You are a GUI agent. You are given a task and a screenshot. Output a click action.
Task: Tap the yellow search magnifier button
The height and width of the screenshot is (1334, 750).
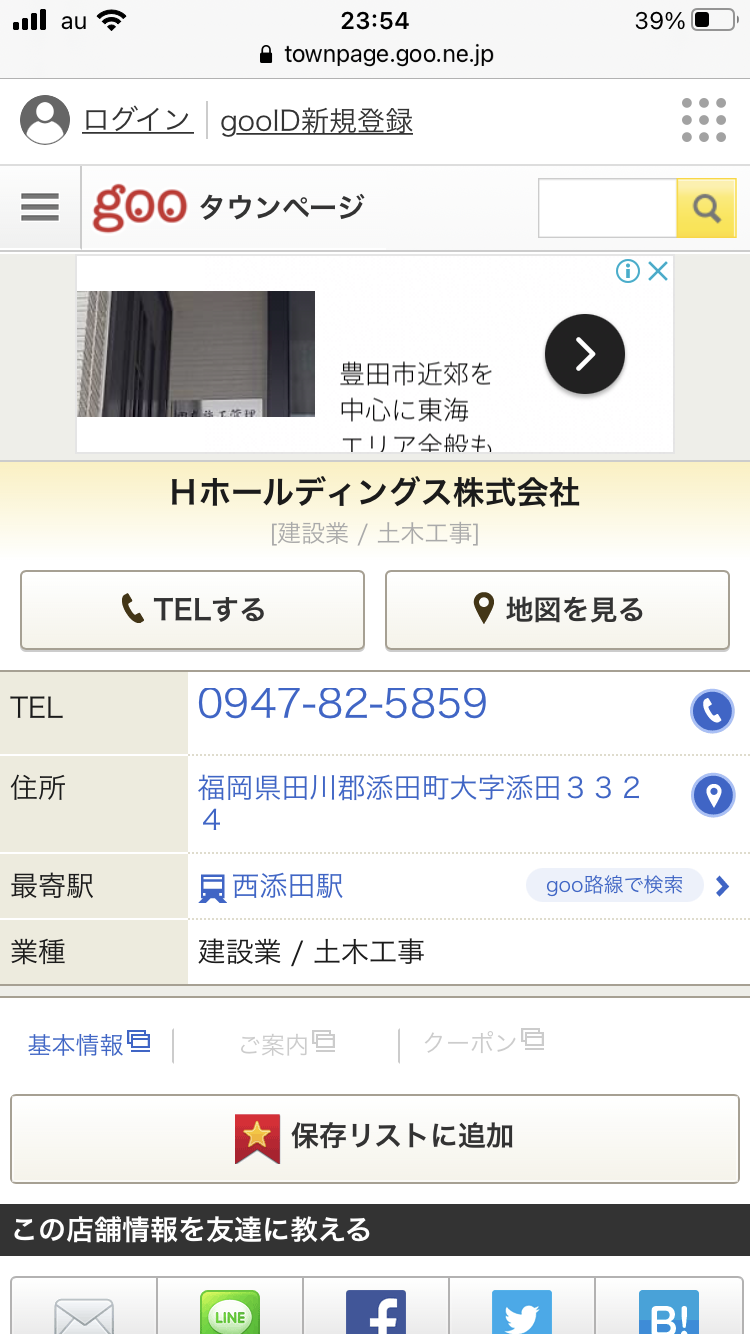coord(706,208)
